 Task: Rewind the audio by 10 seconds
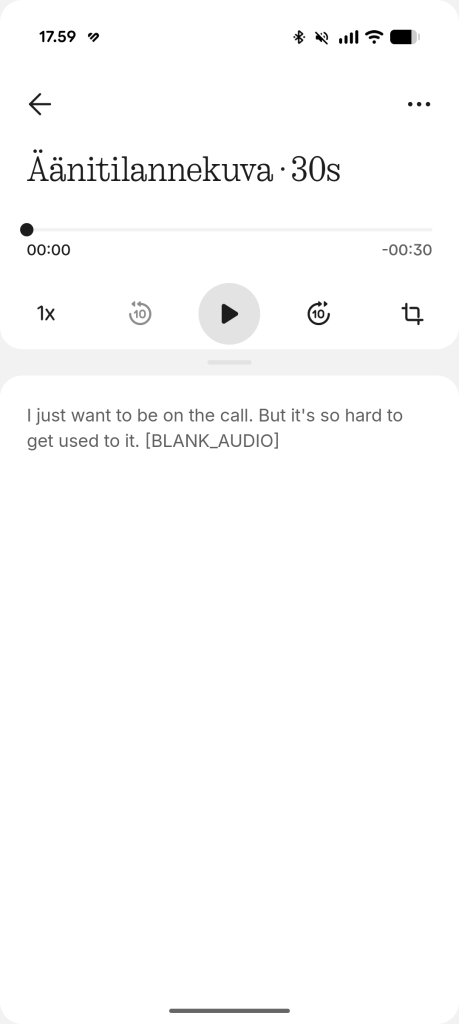click(140, 313)
